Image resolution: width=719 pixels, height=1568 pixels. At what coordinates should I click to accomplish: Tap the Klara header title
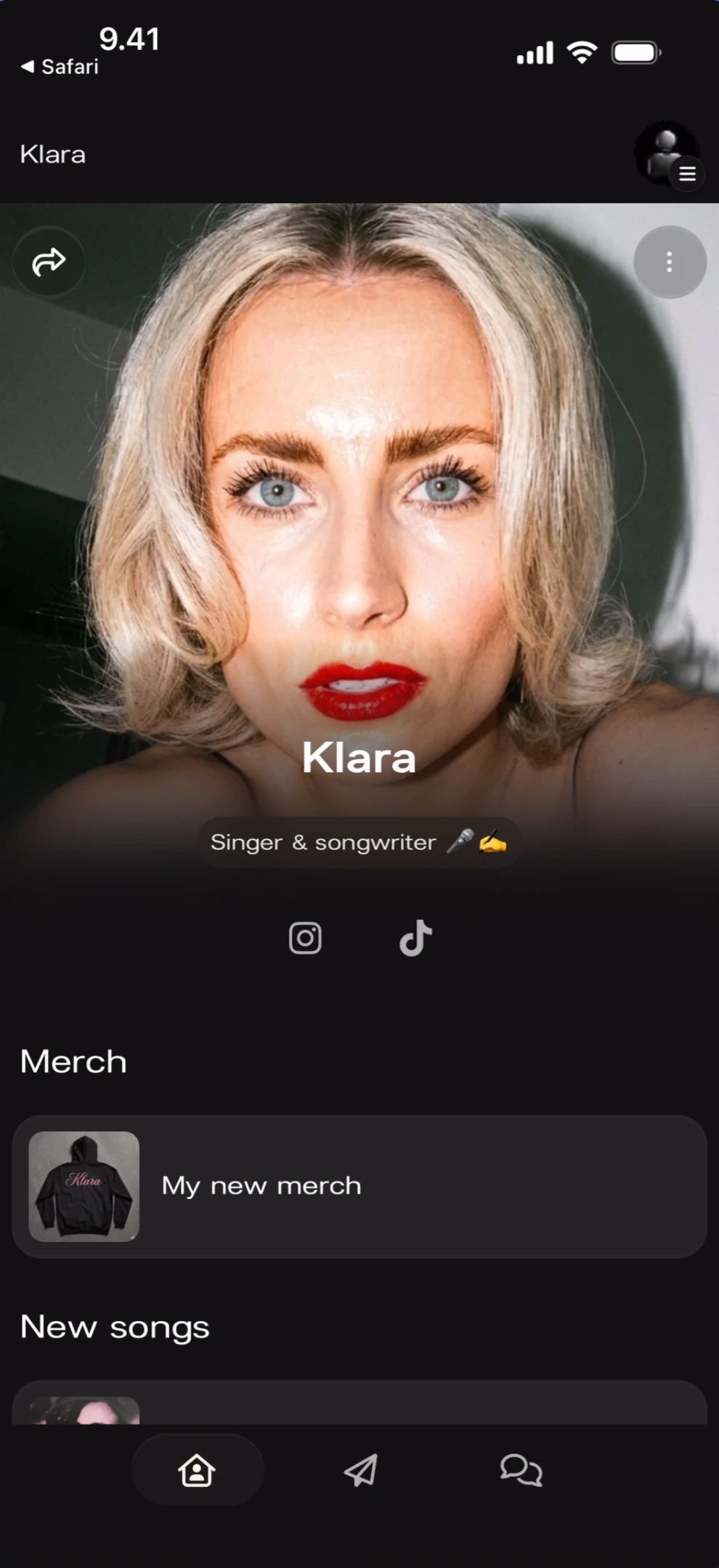(x=52, y=154)
